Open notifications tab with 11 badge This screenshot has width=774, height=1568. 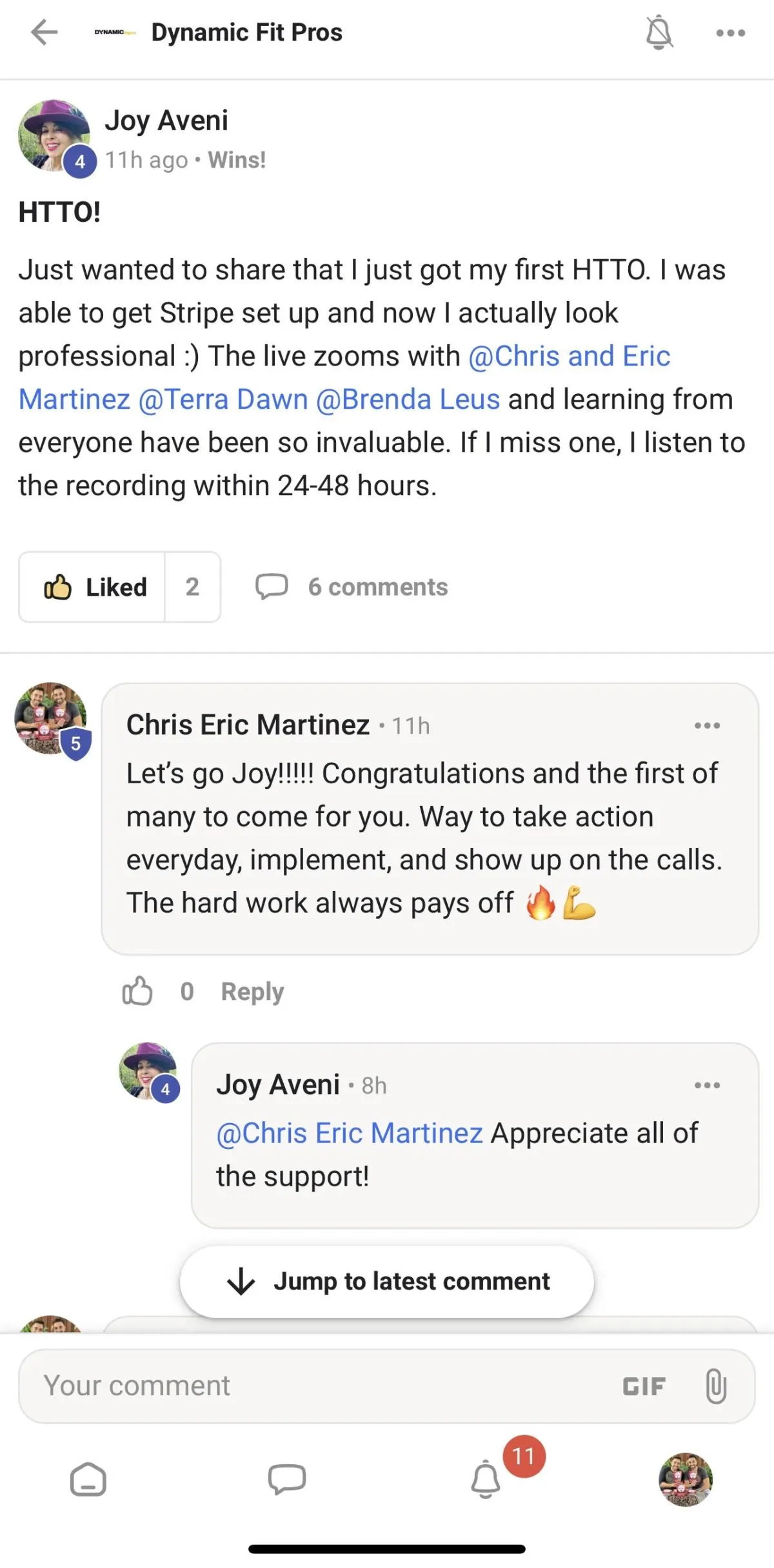tap(486, 1479)
